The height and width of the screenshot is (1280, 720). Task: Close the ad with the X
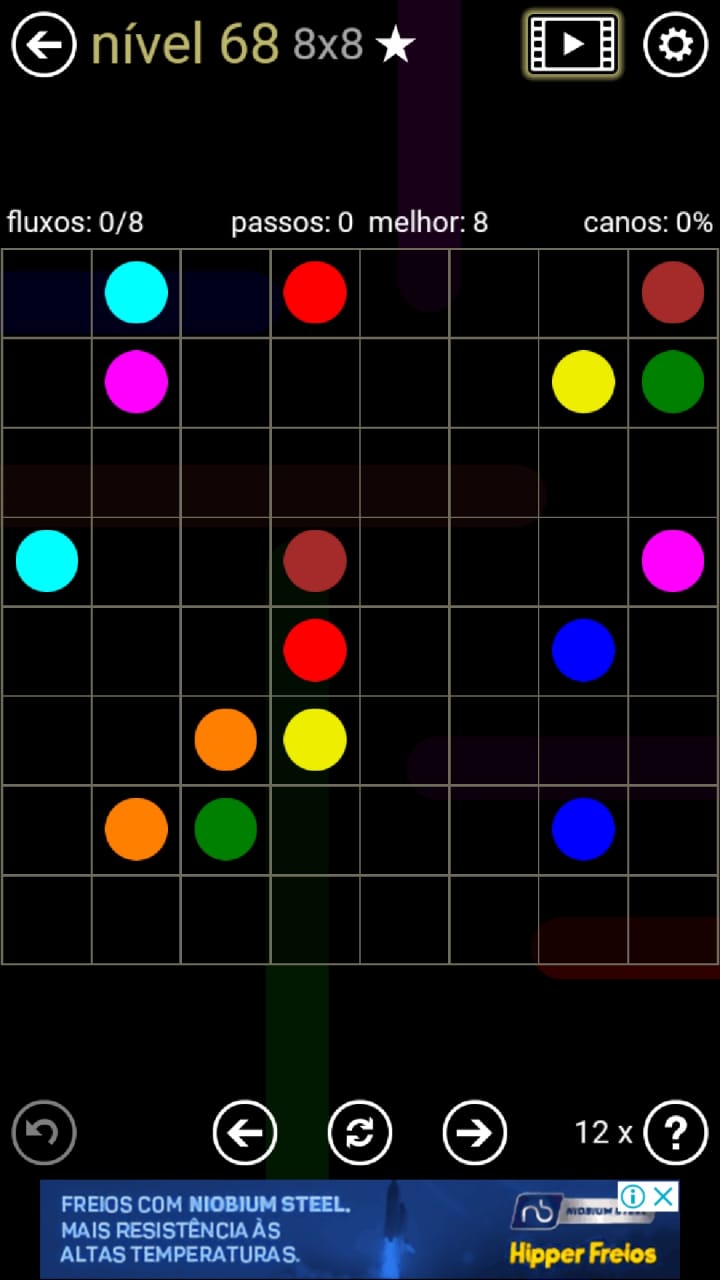point(664,1196)
